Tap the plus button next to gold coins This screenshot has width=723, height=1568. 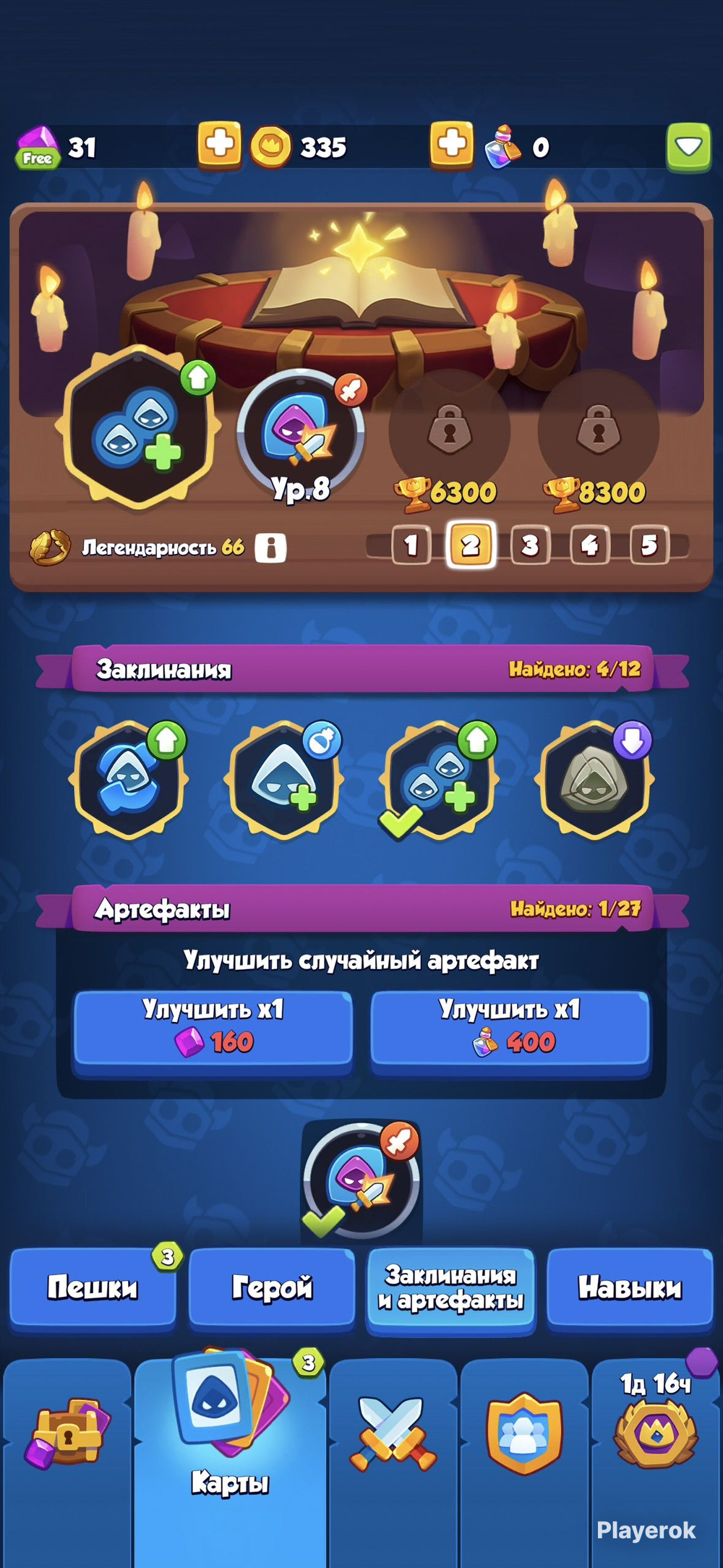pyautogui.click(x=220, y=145)
